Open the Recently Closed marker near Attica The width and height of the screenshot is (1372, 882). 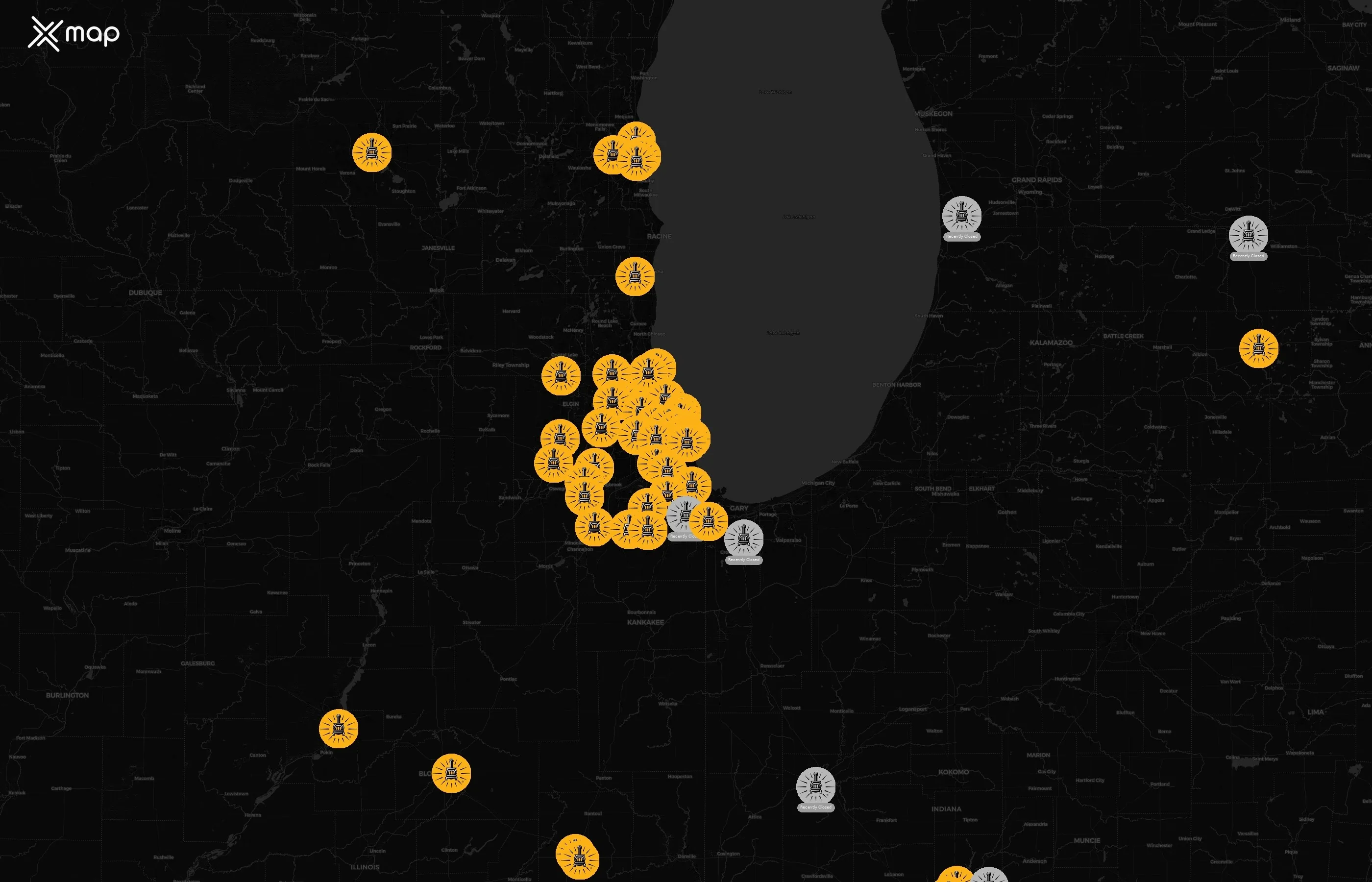[x=815, y=786]
